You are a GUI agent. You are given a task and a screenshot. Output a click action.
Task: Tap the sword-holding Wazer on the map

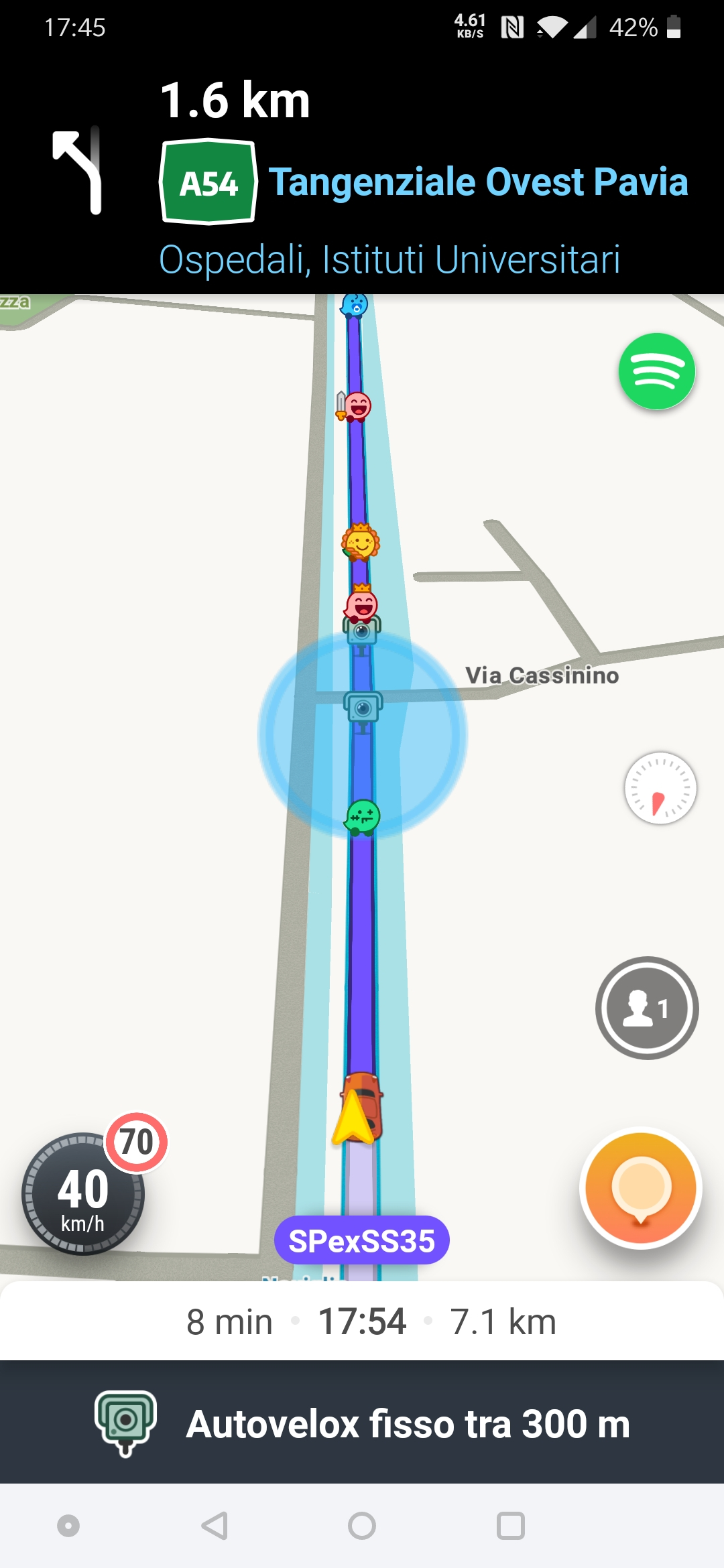[355, 406]
